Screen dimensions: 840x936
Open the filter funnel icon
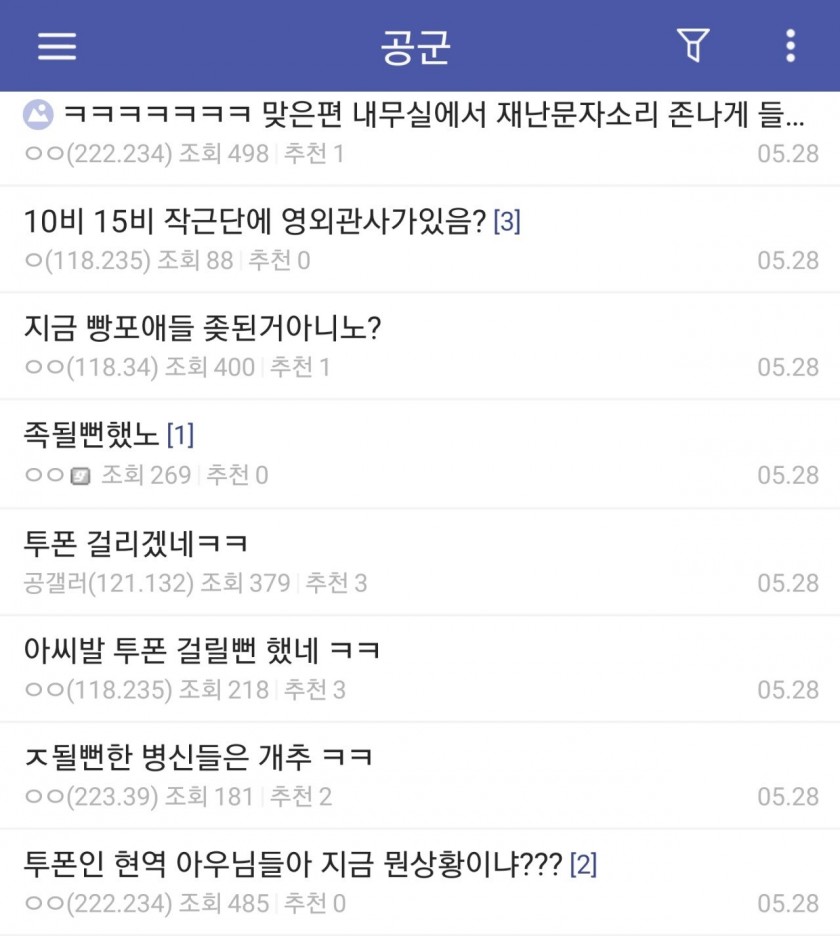pos(693,46)
